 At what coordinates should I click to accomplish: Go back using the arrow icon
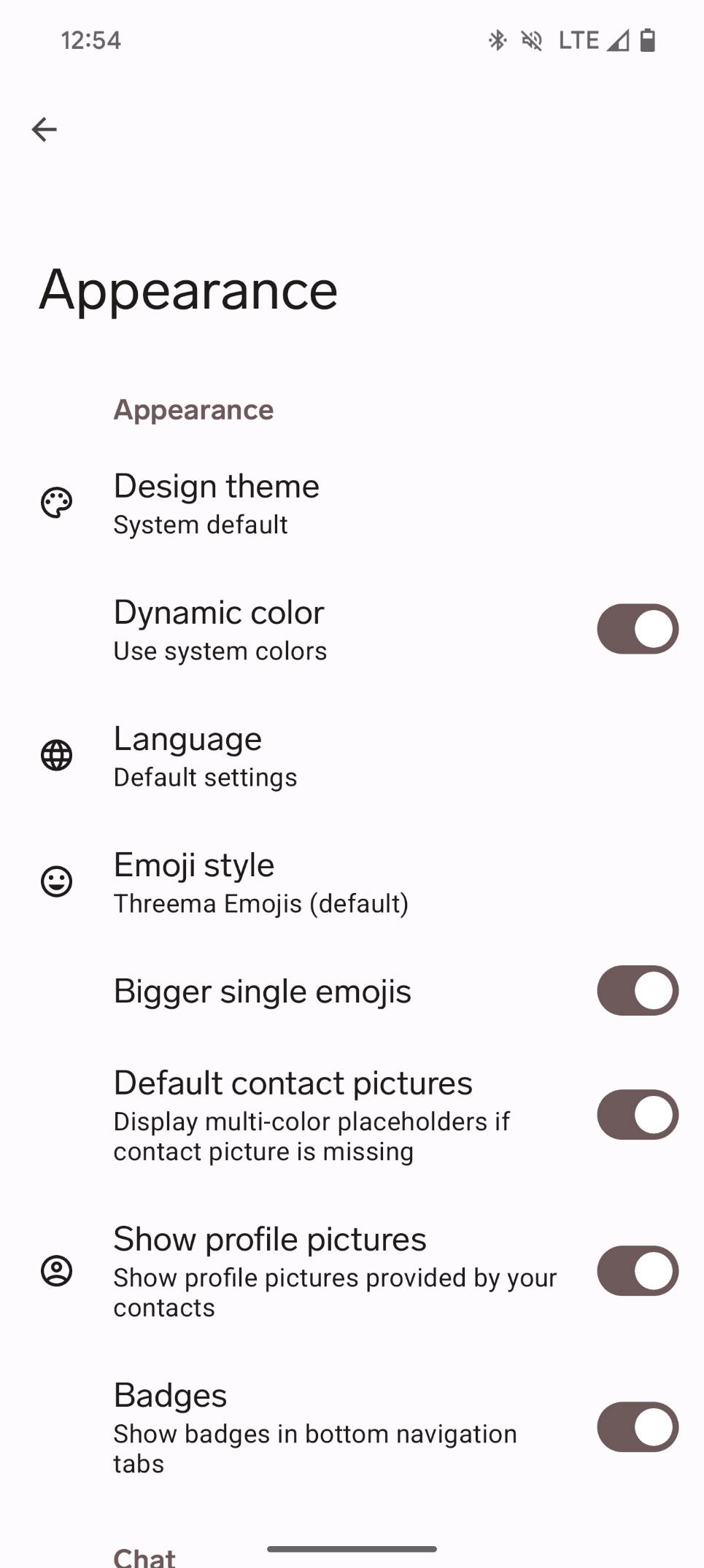click(x=45, y=130)
